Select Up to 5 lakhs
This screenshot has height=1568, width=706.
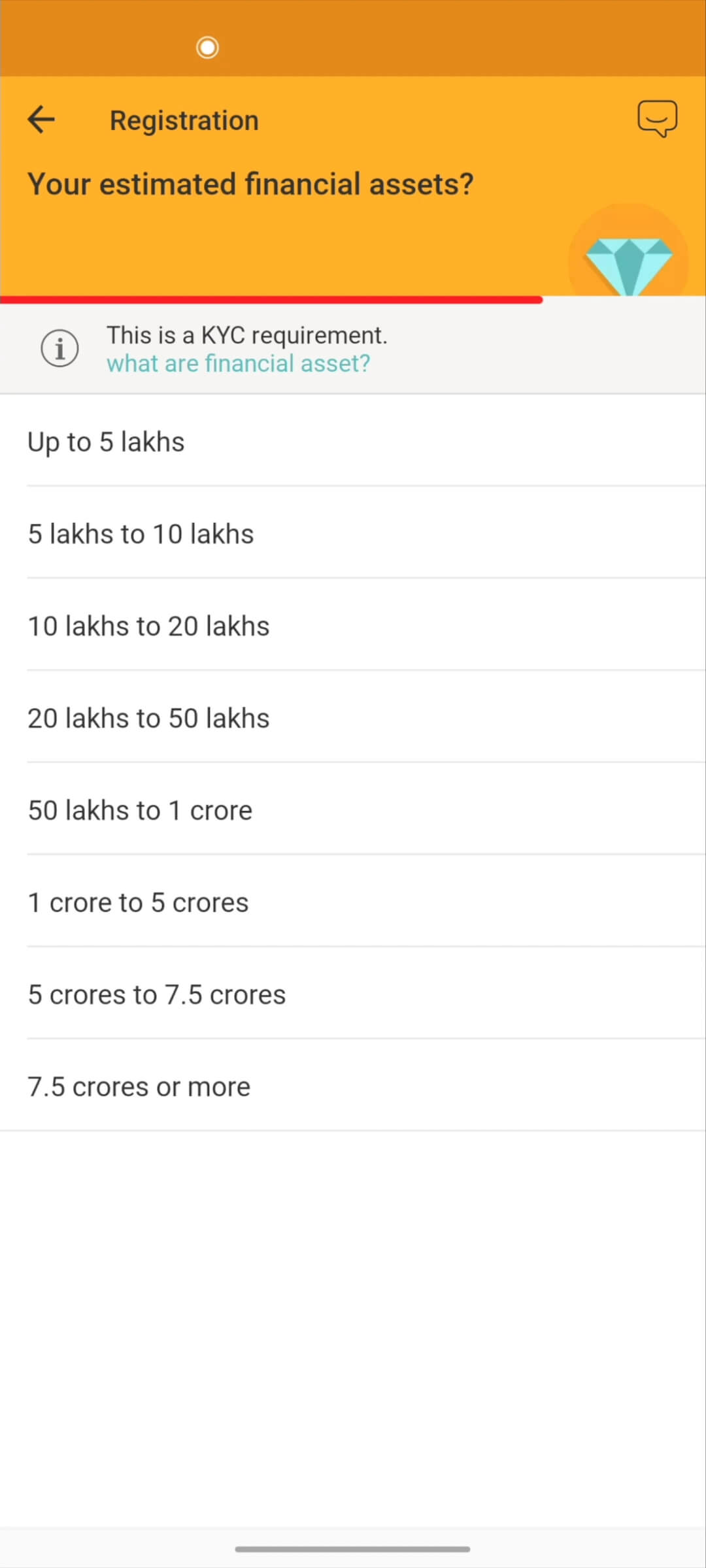pyautogui.click(x=353, y=442)
